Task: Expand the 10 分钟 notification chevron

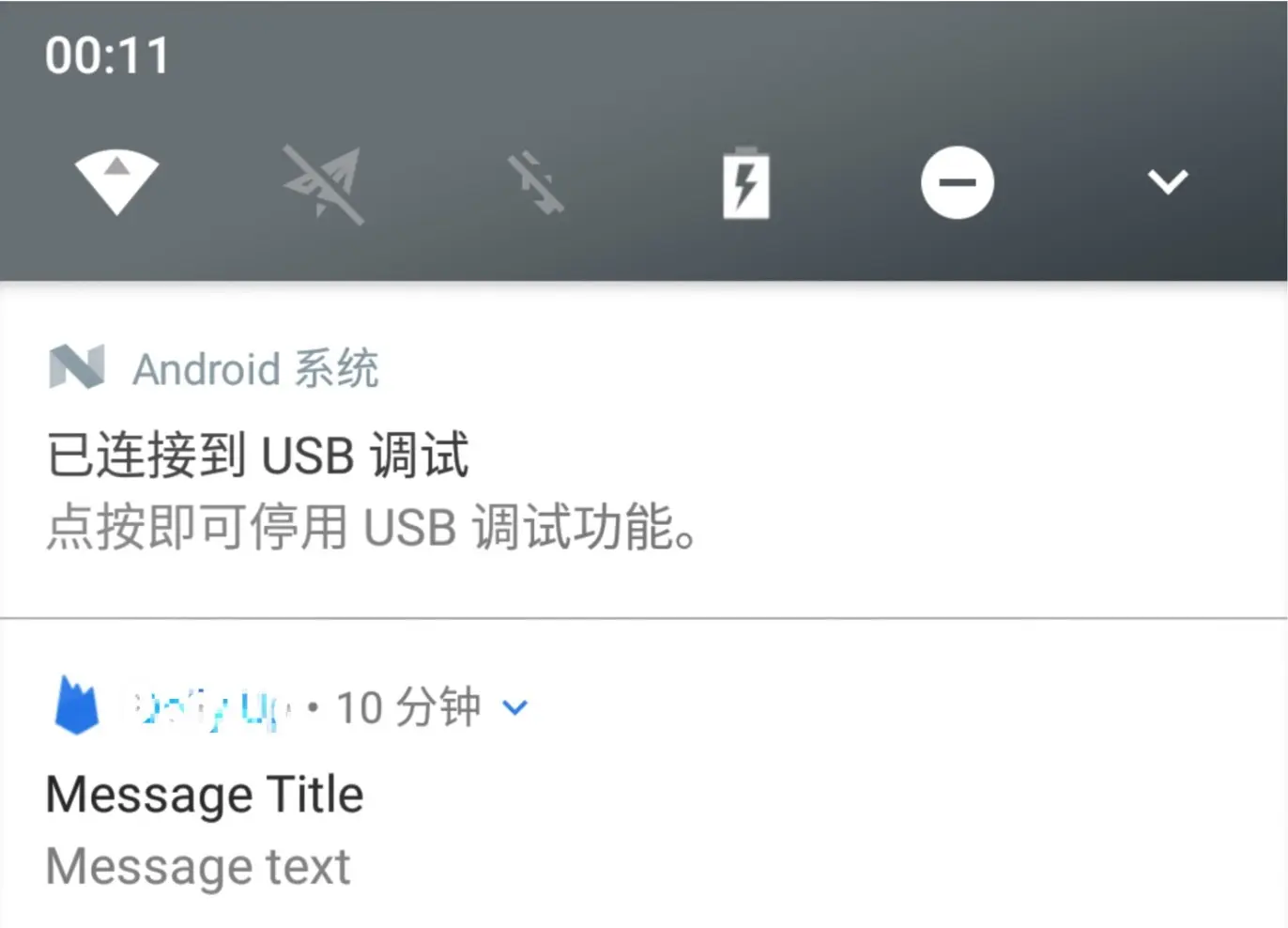Action: 515,707
